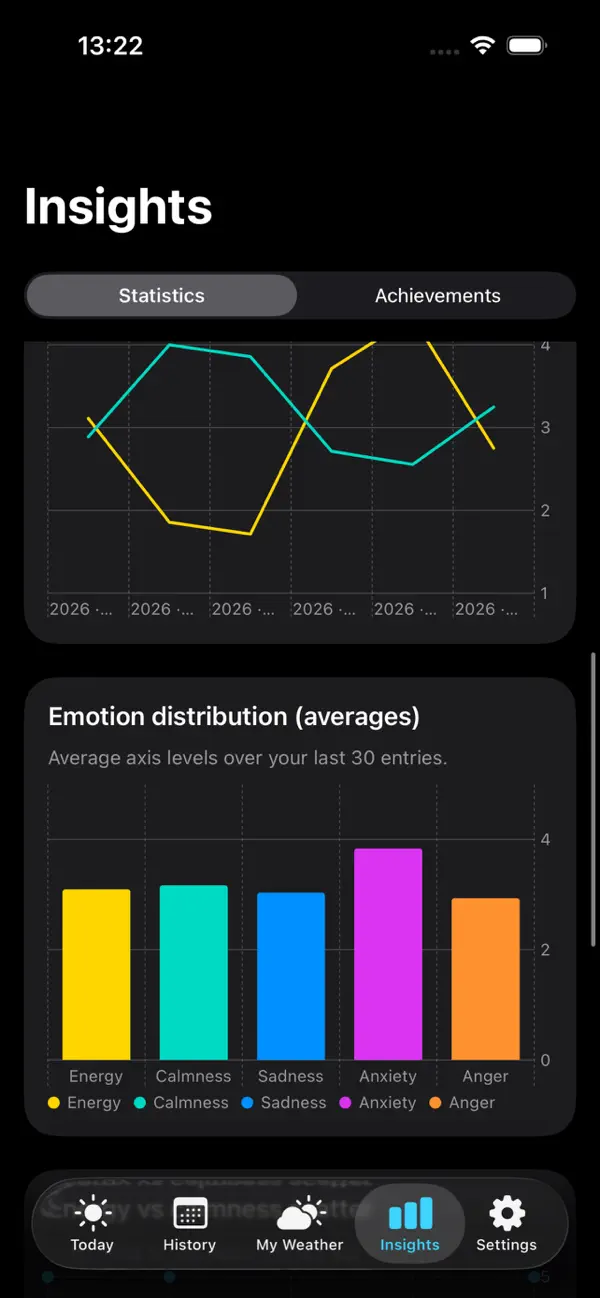Open the History tab
The image size is (600, 1298).
(x=190, y=1224)
